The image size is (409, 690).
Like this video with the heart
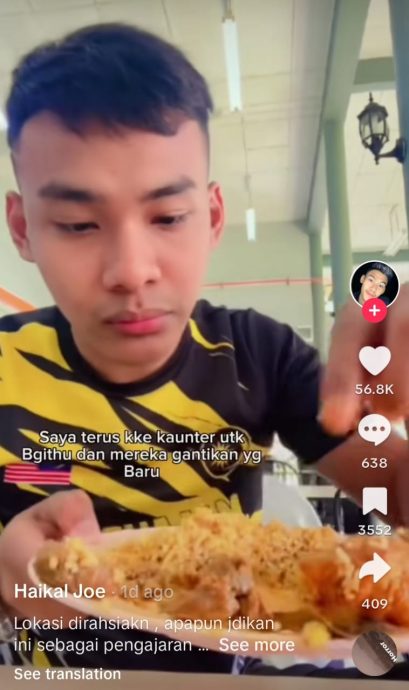pyautogui.click(x=375, y=360)
